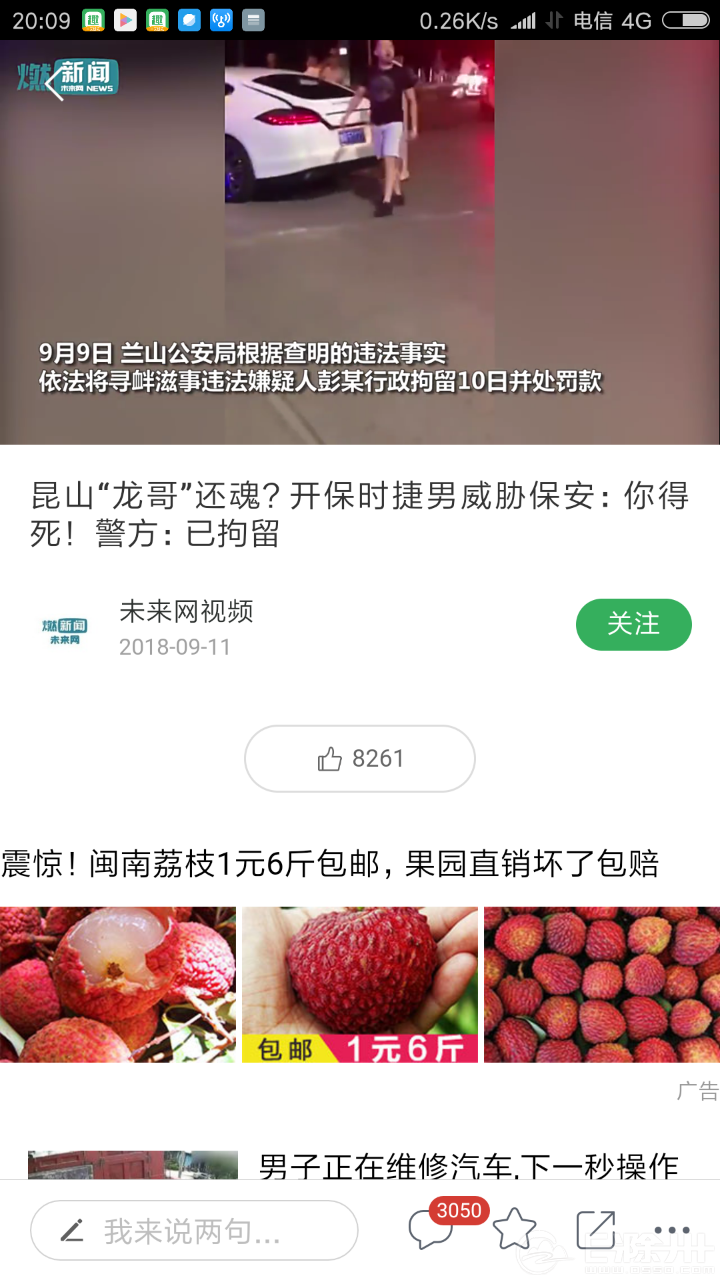Viewport: 720px width, 1280px height.
Task: View the 3050 comments
Action: [x=432, y=1229]
